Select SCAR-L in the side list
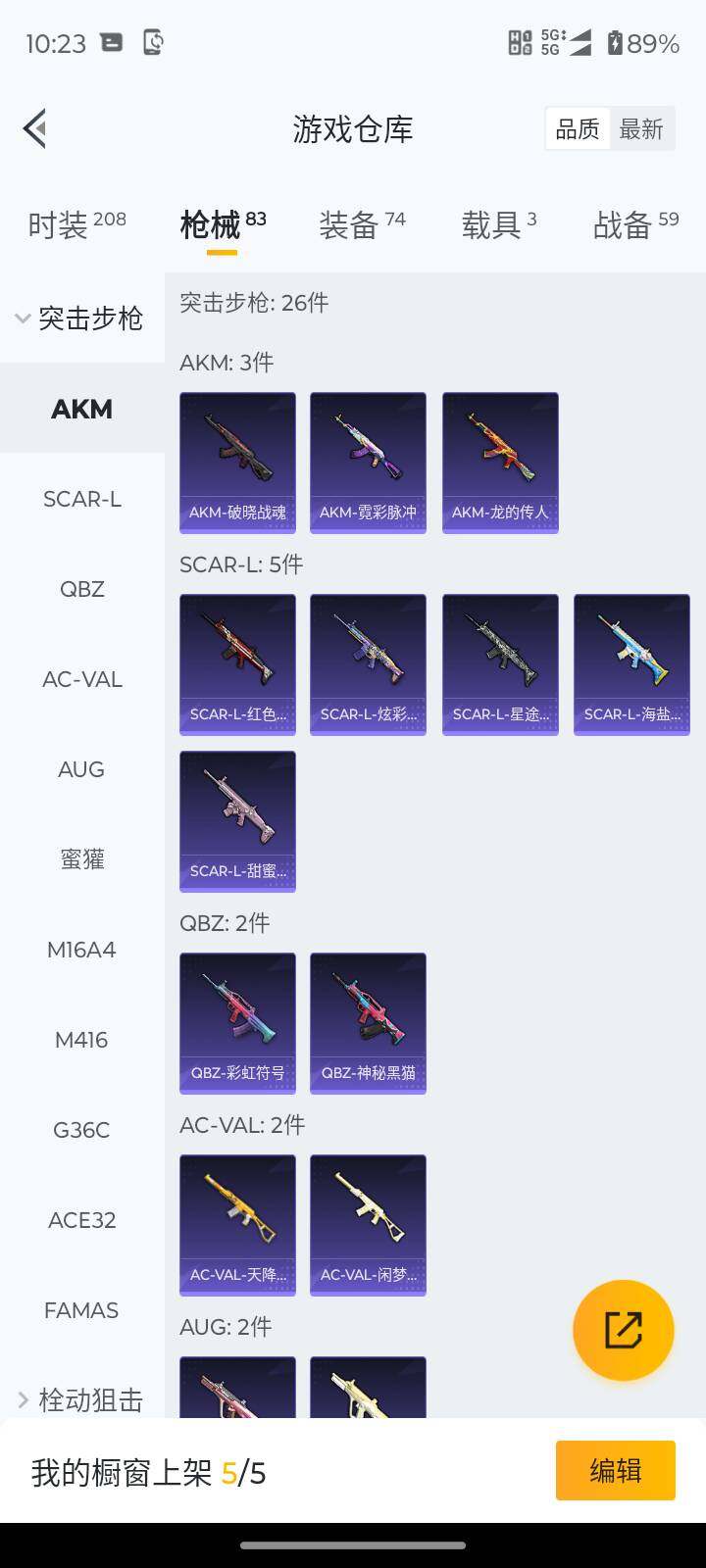Image resolution: width=706 pixels, height=1568 pixels. click(x=82, y=499)
